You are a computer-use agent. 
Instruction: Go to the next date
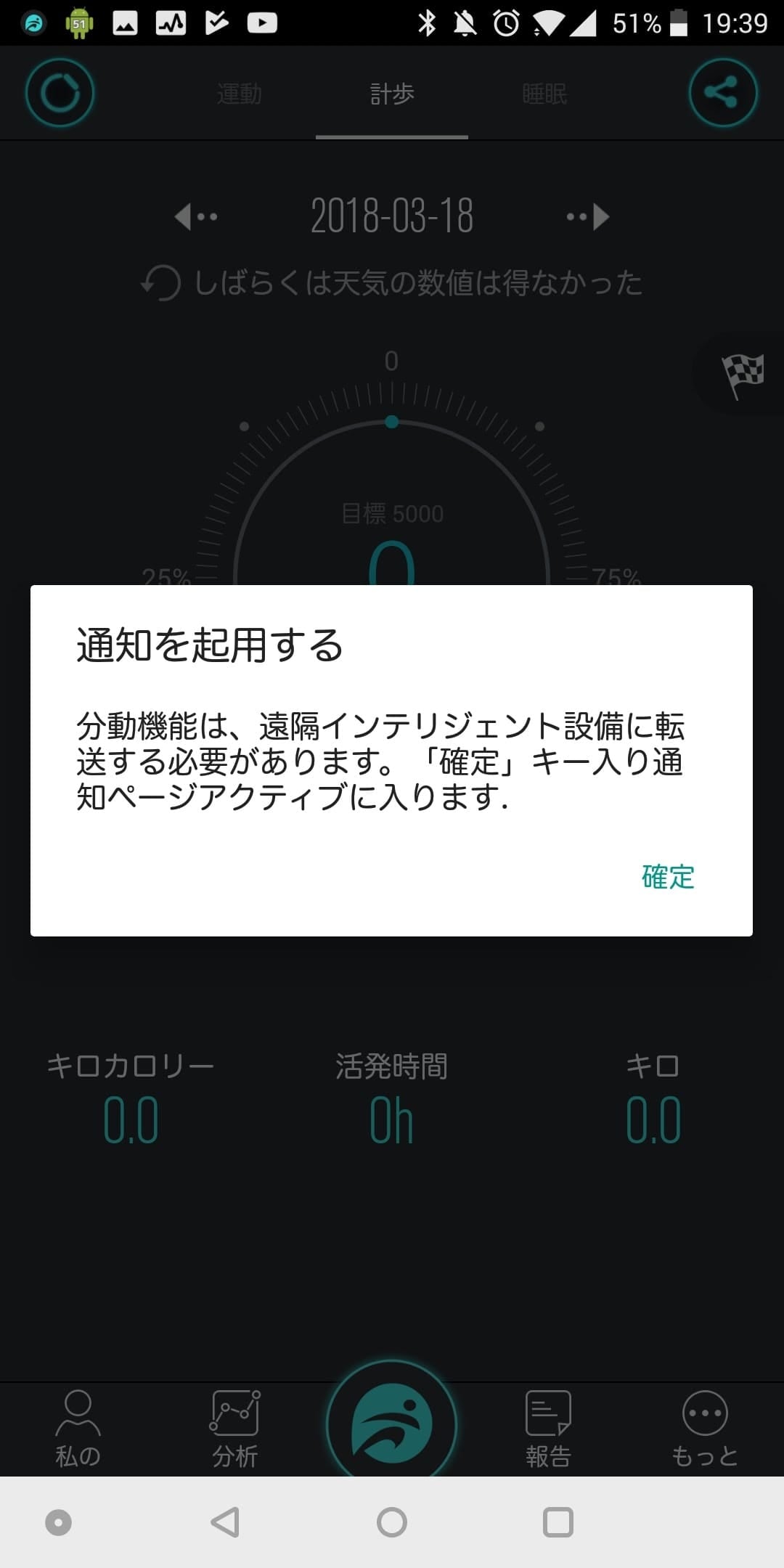[x=588, y=216]
